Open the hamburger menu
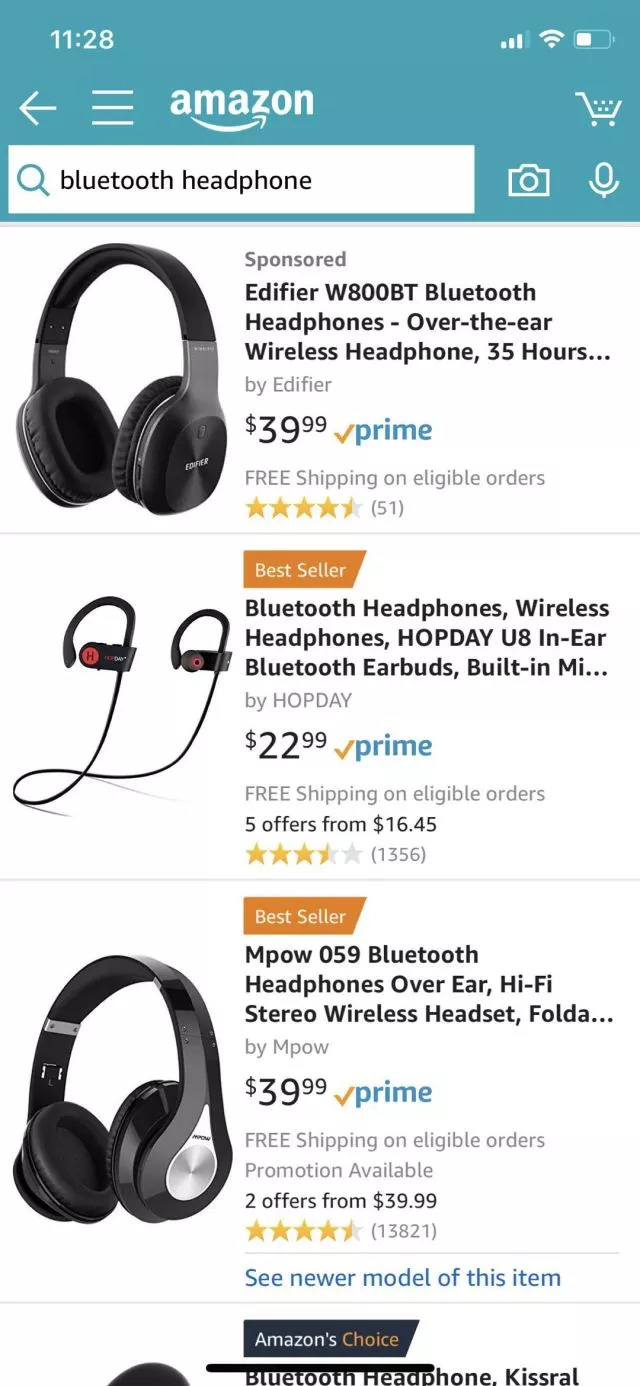 [x=113, y=107]
